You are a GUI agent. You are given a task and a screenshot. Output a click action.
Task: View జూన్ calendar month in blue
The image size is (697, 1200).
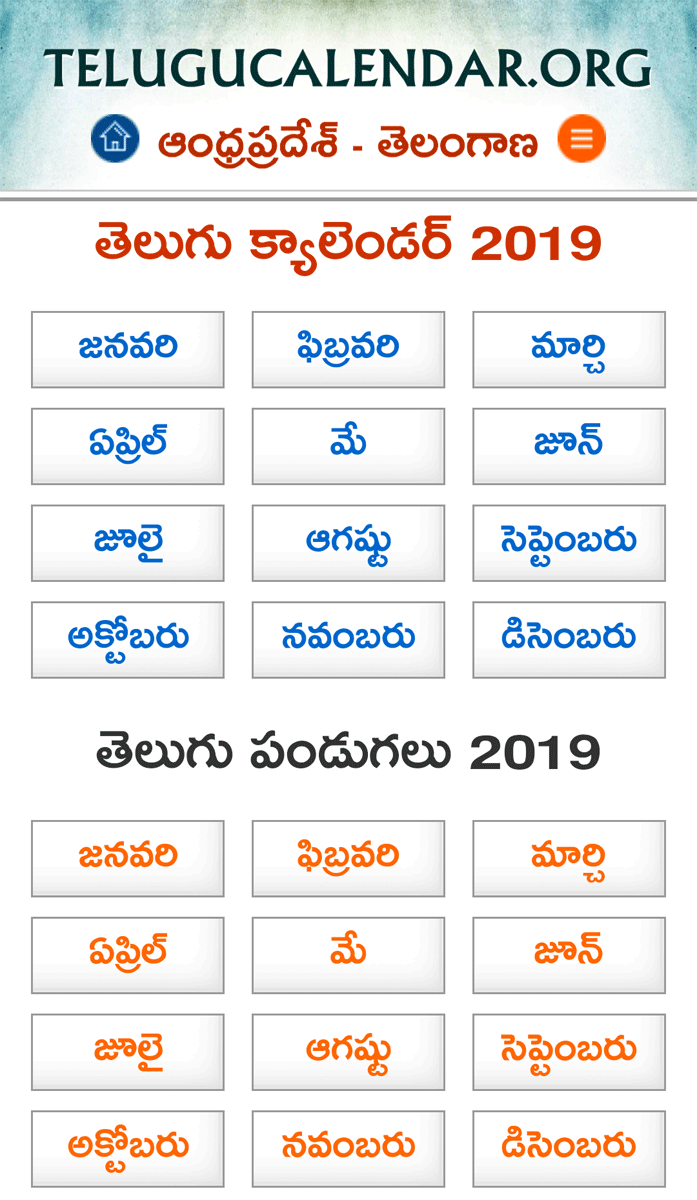[x=569, y=446]
